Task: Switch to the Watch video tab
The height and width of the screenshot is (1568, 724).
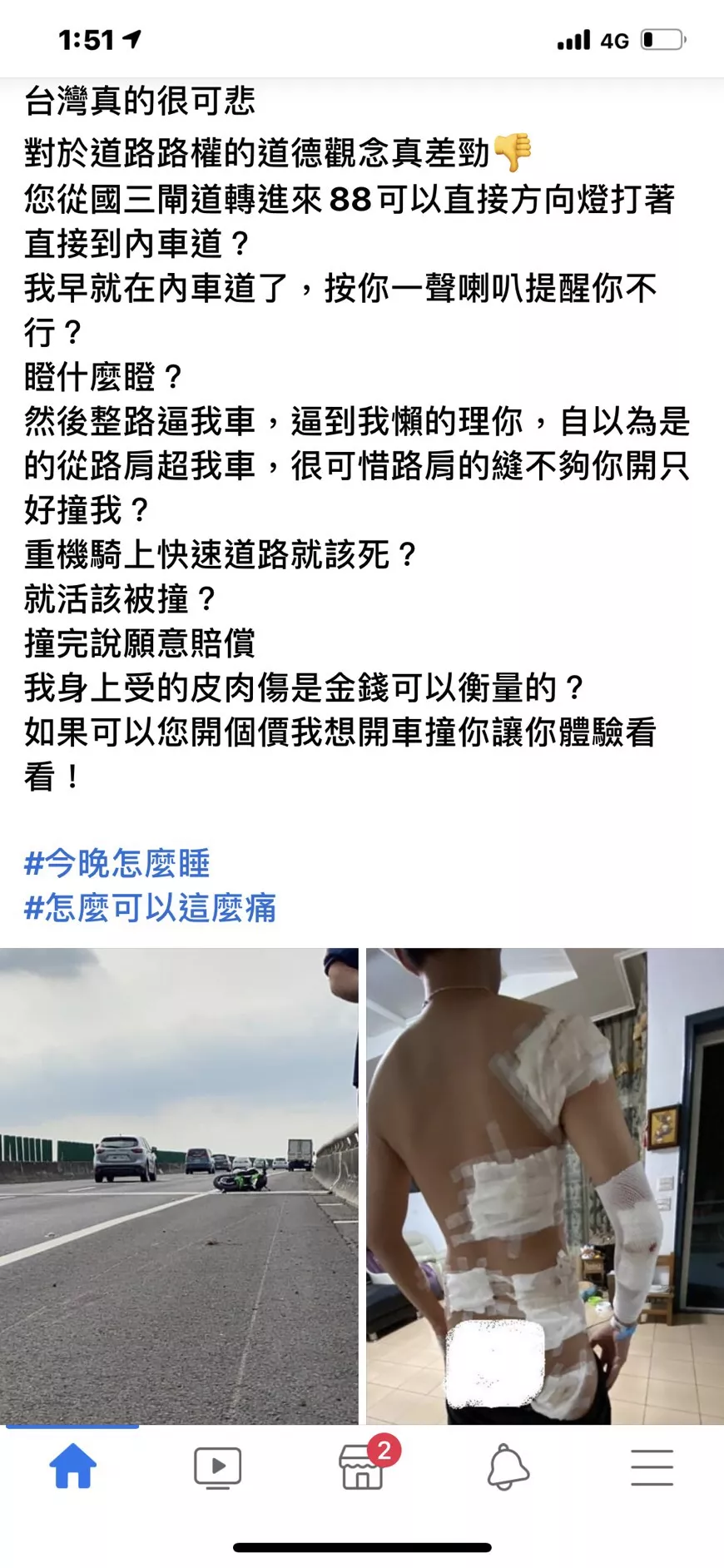Action: tap(217, 1466)
